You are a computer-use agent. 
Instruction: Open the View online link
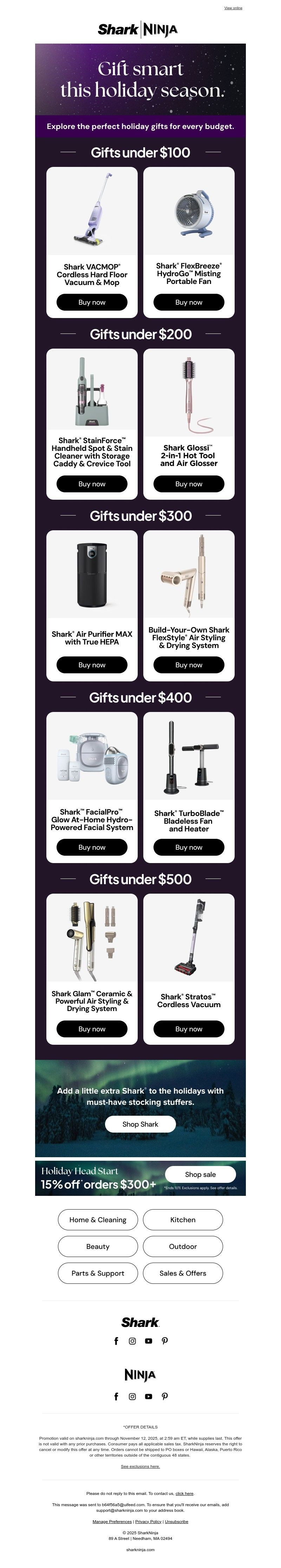click(233, 8)
